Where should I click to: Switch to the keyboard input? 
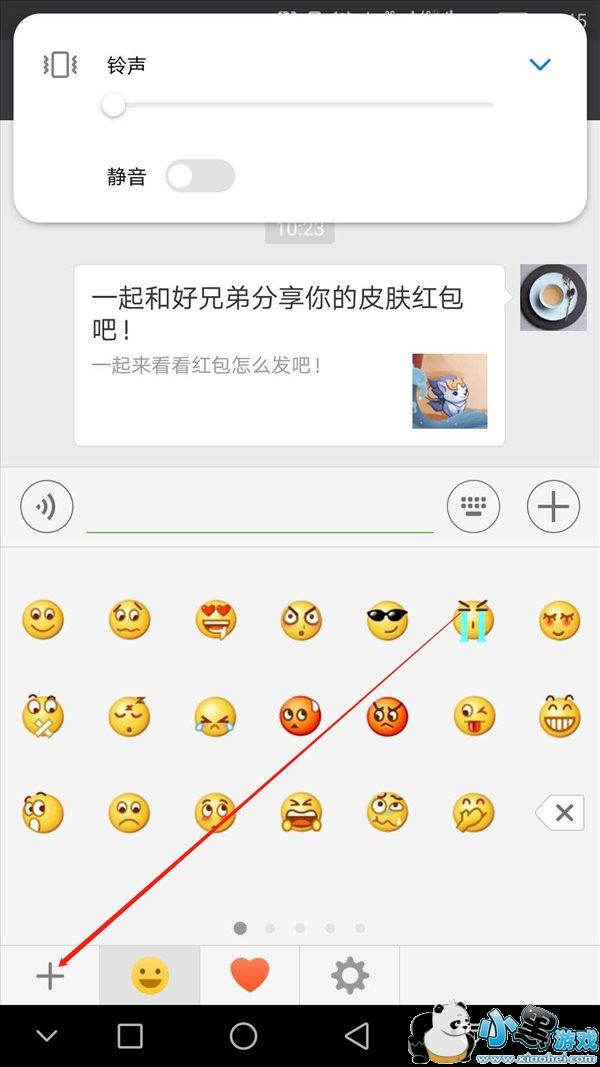[473, 508]
